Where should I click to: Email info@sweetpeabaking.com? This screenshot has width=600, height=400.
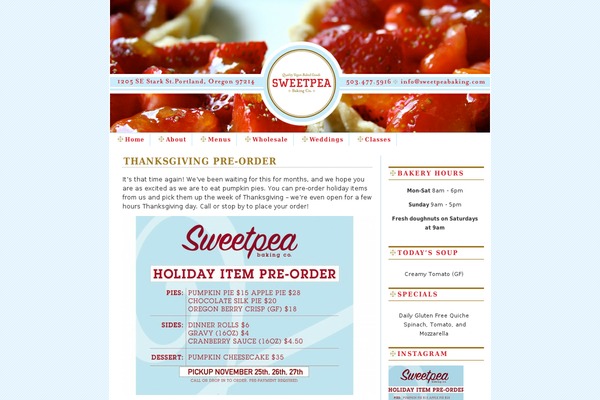click(x=444, y=82)
